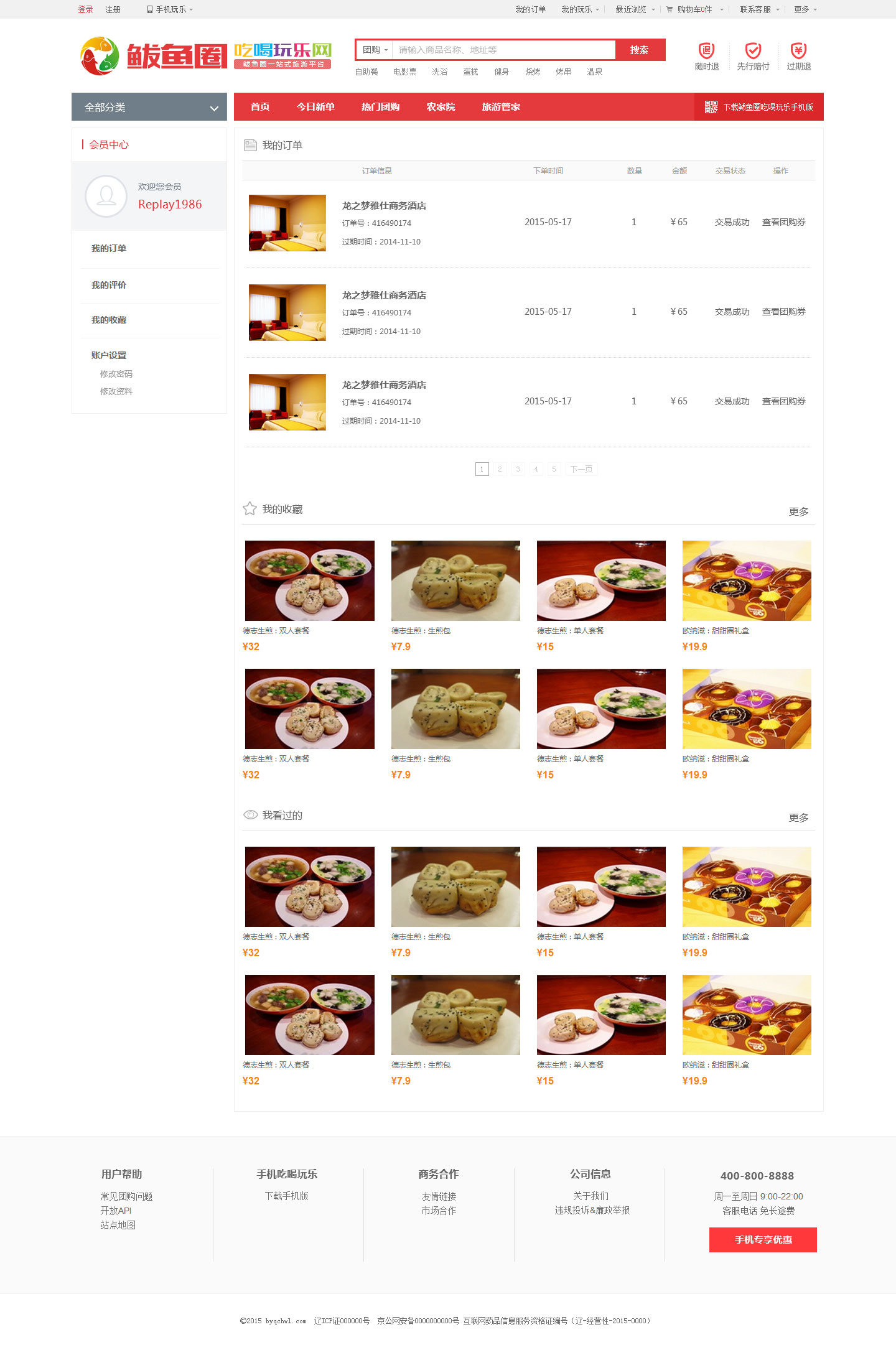Open the 热门团购 tab
The width and height of the screenshot is (896, 1350).
(x=380, y=107)
